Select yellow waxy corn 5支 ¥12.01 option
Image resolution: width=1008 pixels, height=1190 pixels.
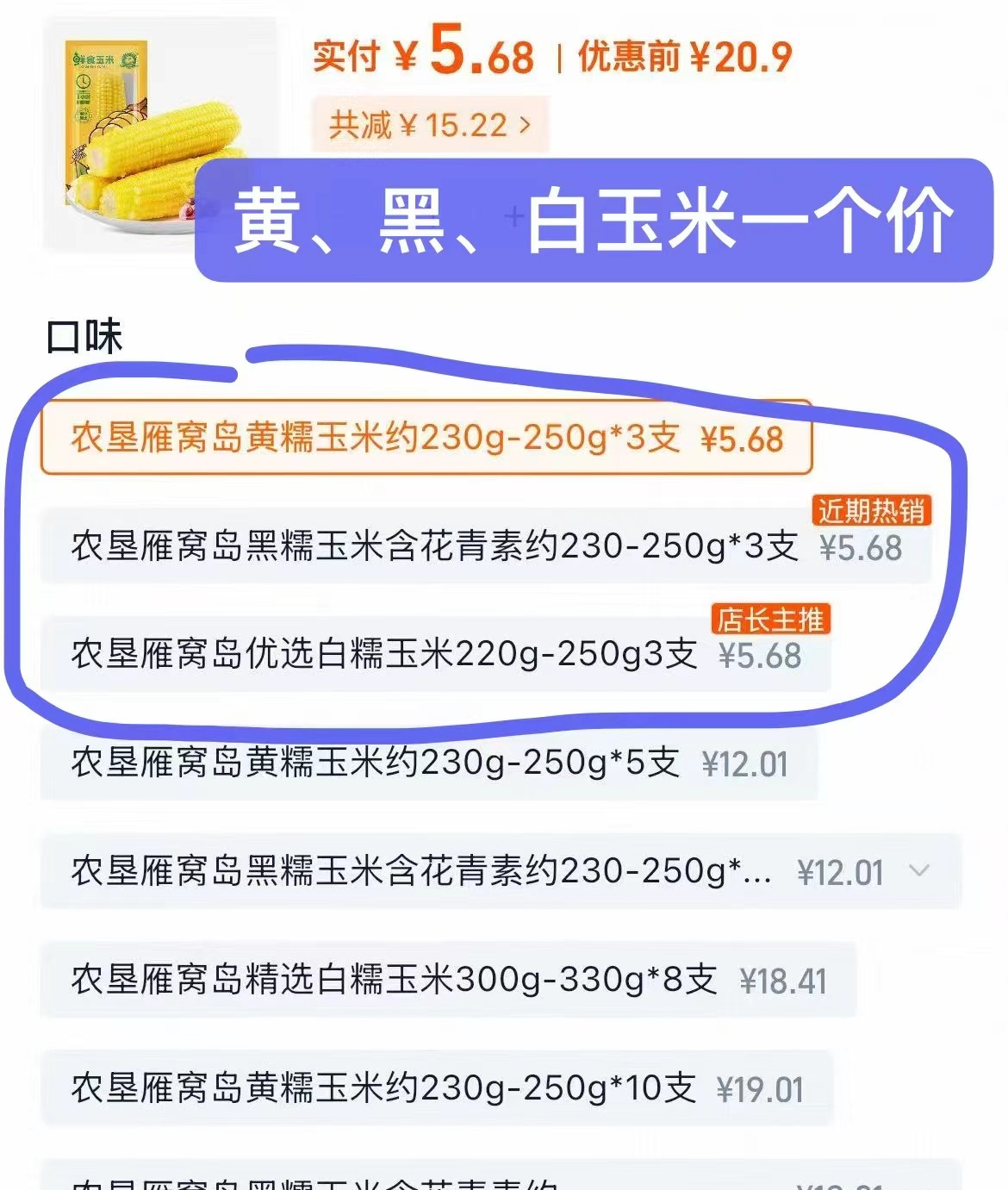[x=428, y=763]
